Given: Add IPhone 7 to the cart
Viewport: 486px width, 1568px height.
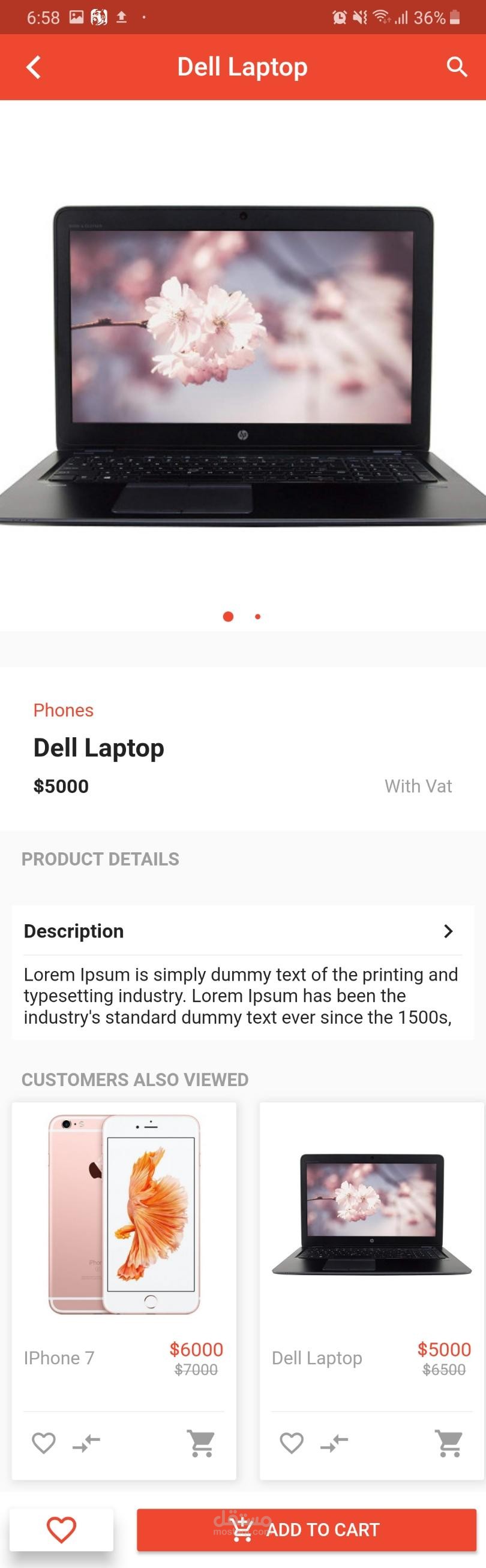Looking at the screenshot, I should point(201,1443).
